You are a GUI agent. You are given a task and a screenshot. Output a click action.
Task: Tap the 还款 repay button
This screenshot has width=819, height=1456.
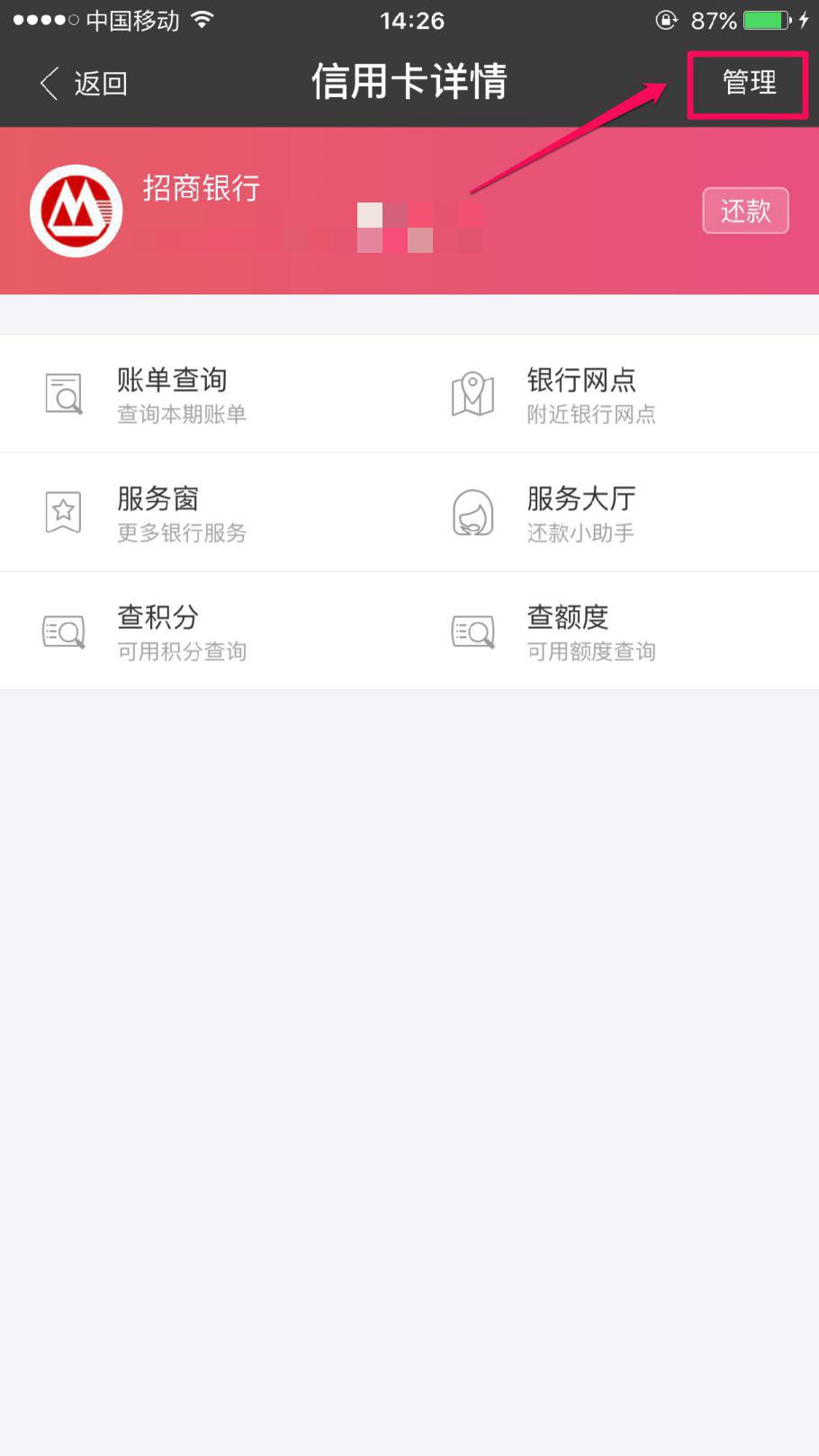pos(745,211)
